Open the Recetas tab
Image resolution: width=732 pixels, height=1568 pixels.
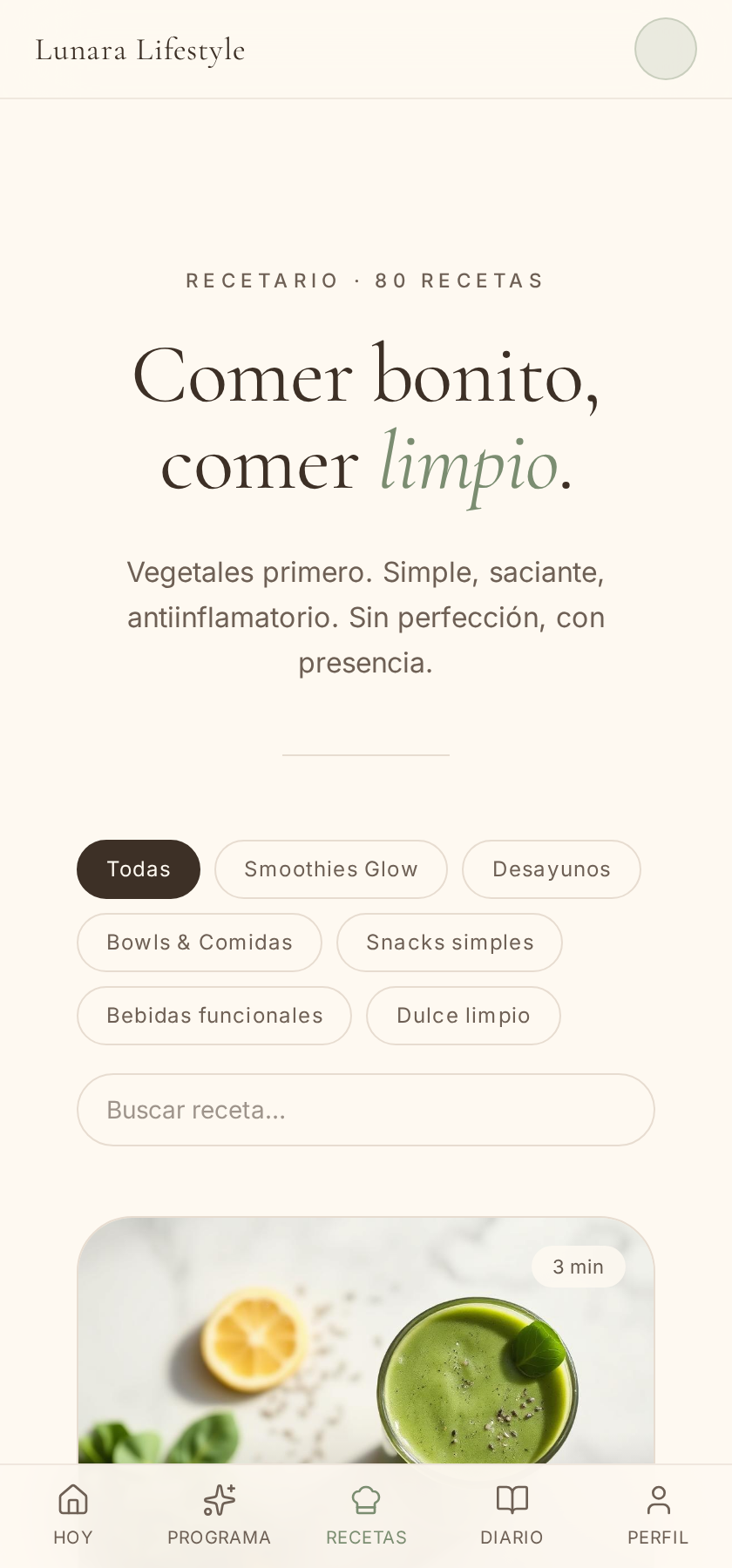[366, 1516]
